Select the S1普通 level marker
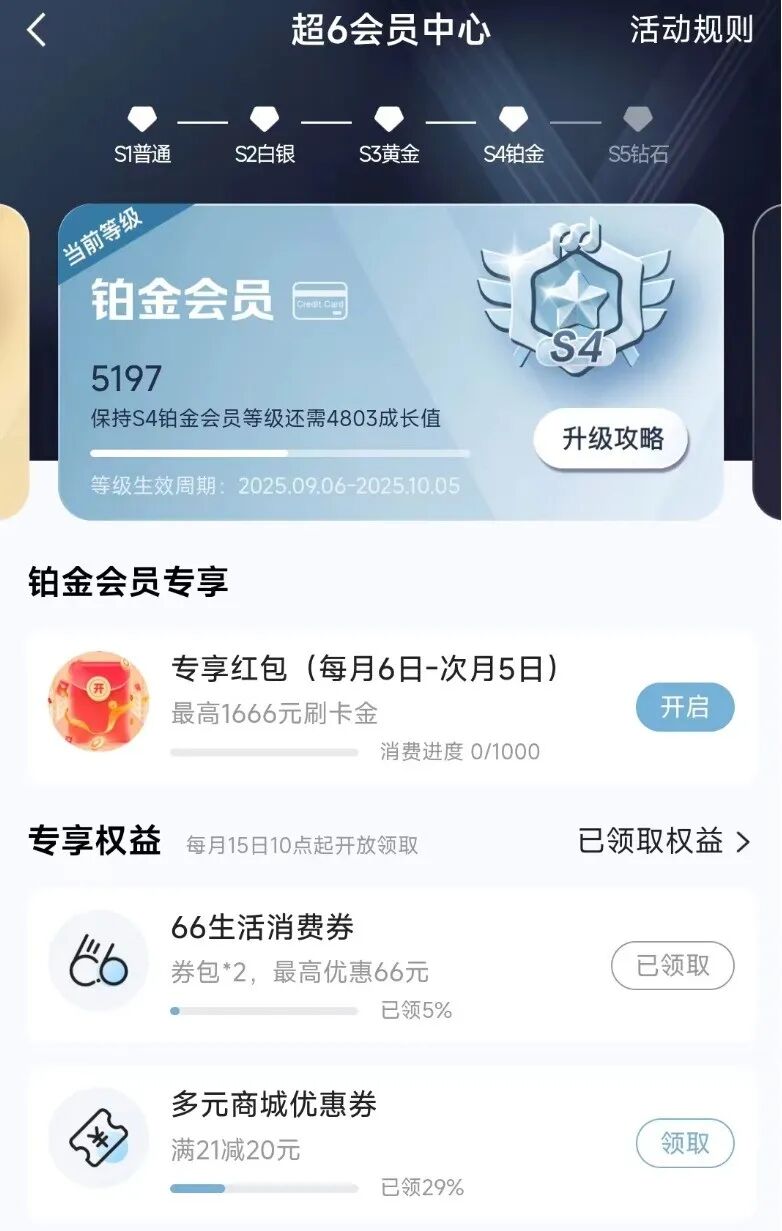 tap(142, 136)
